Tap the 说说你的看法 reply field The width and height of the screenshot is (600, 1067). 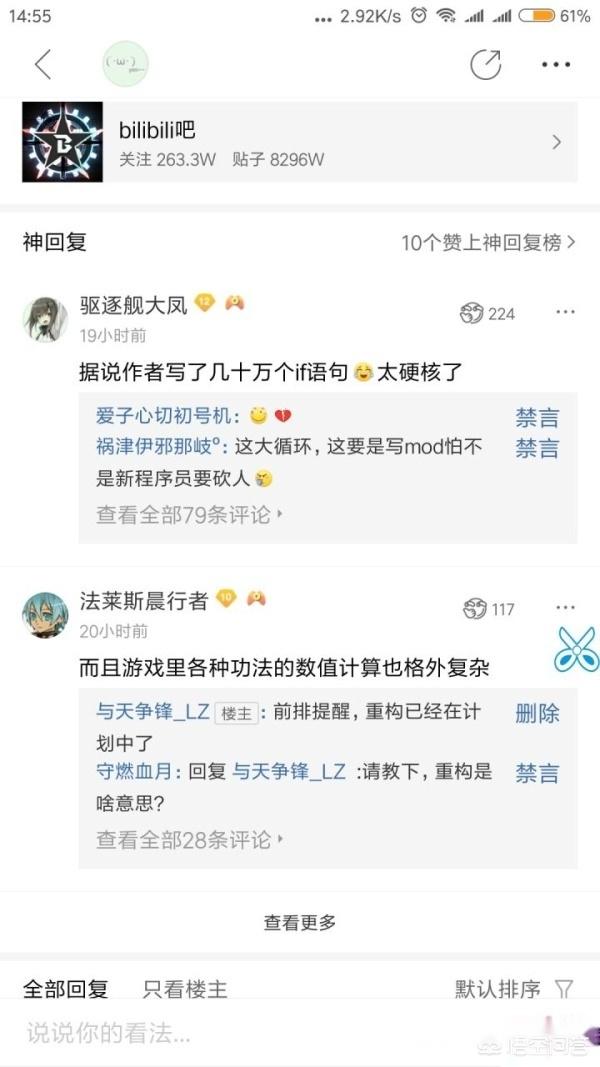pos(200,1033)
